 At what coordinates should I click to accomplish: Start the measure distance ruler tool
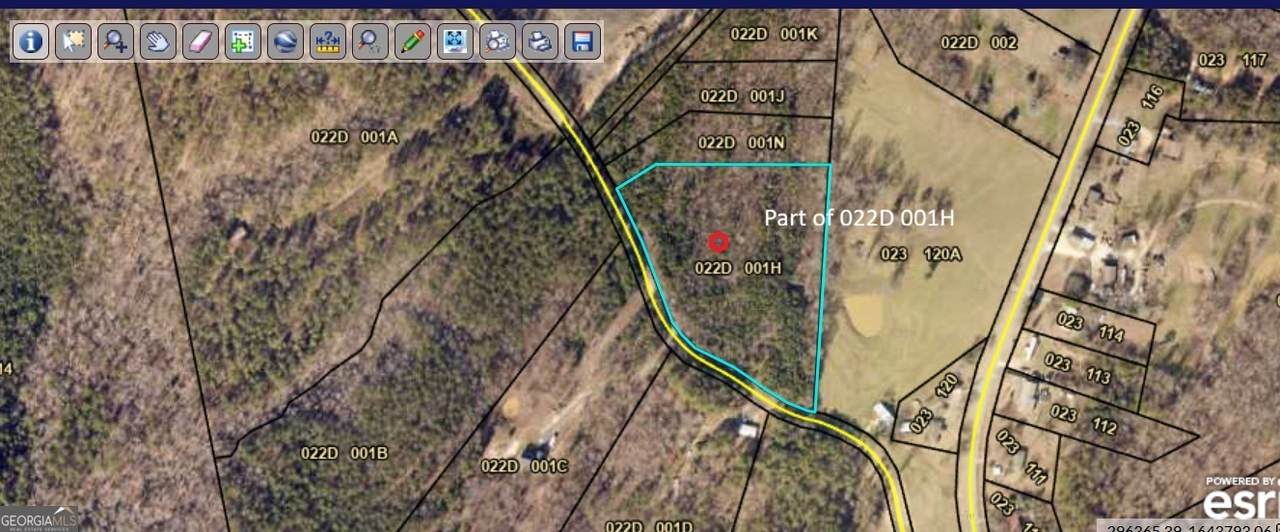328,41
